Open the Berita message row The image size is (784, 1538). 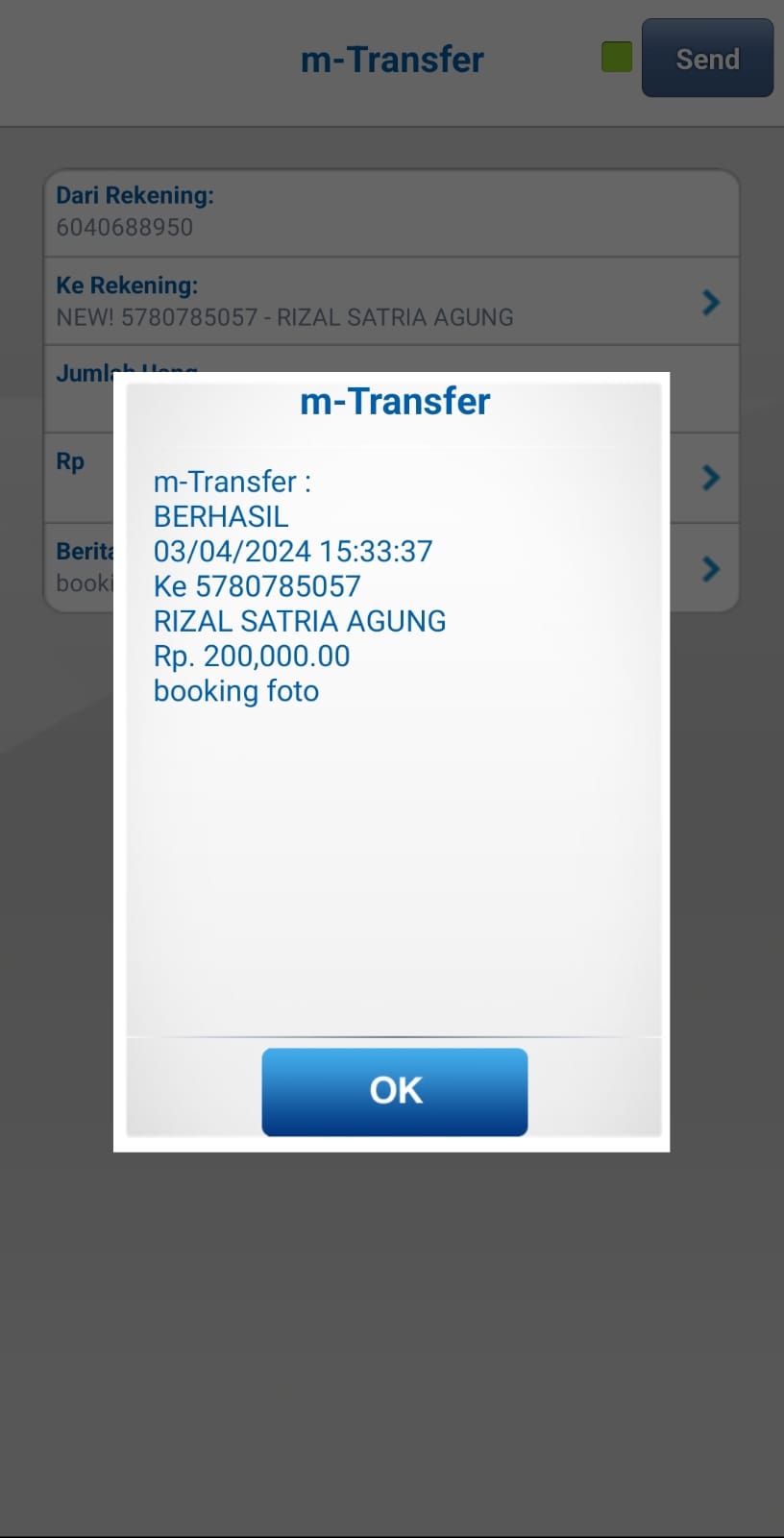[x=709, y=568]
